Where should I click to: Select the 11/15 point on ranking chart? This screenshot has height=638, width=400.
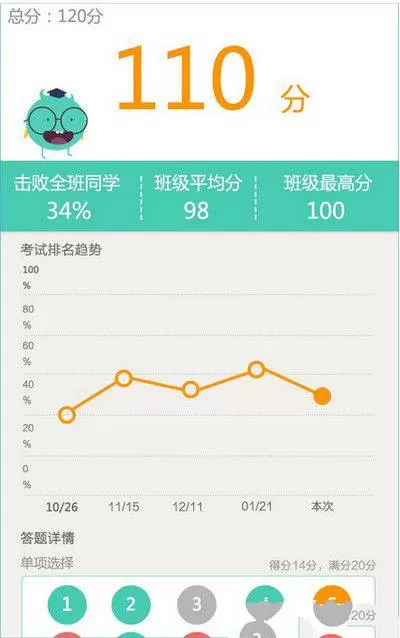pyautogui.click(x=124, y=378)
